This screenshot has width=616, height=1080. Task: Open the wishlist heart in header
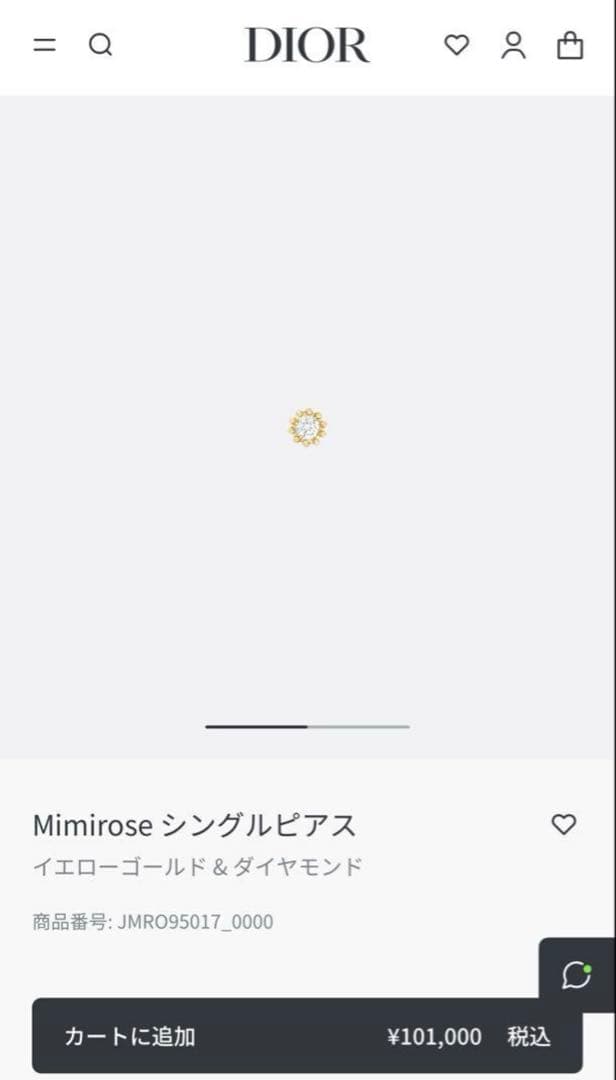(456, 45)
